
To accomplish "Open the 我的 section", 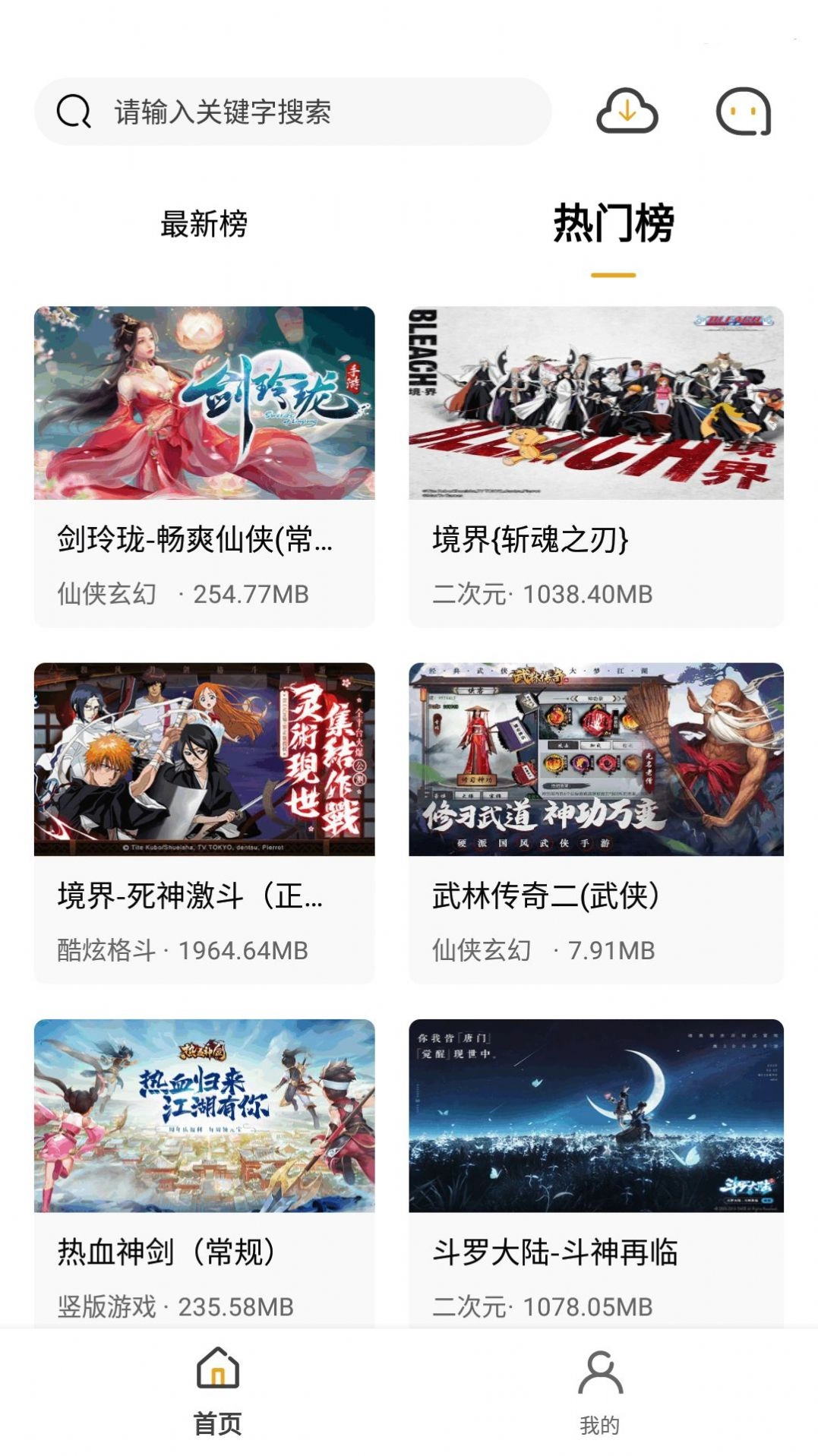I will 599,1401.
